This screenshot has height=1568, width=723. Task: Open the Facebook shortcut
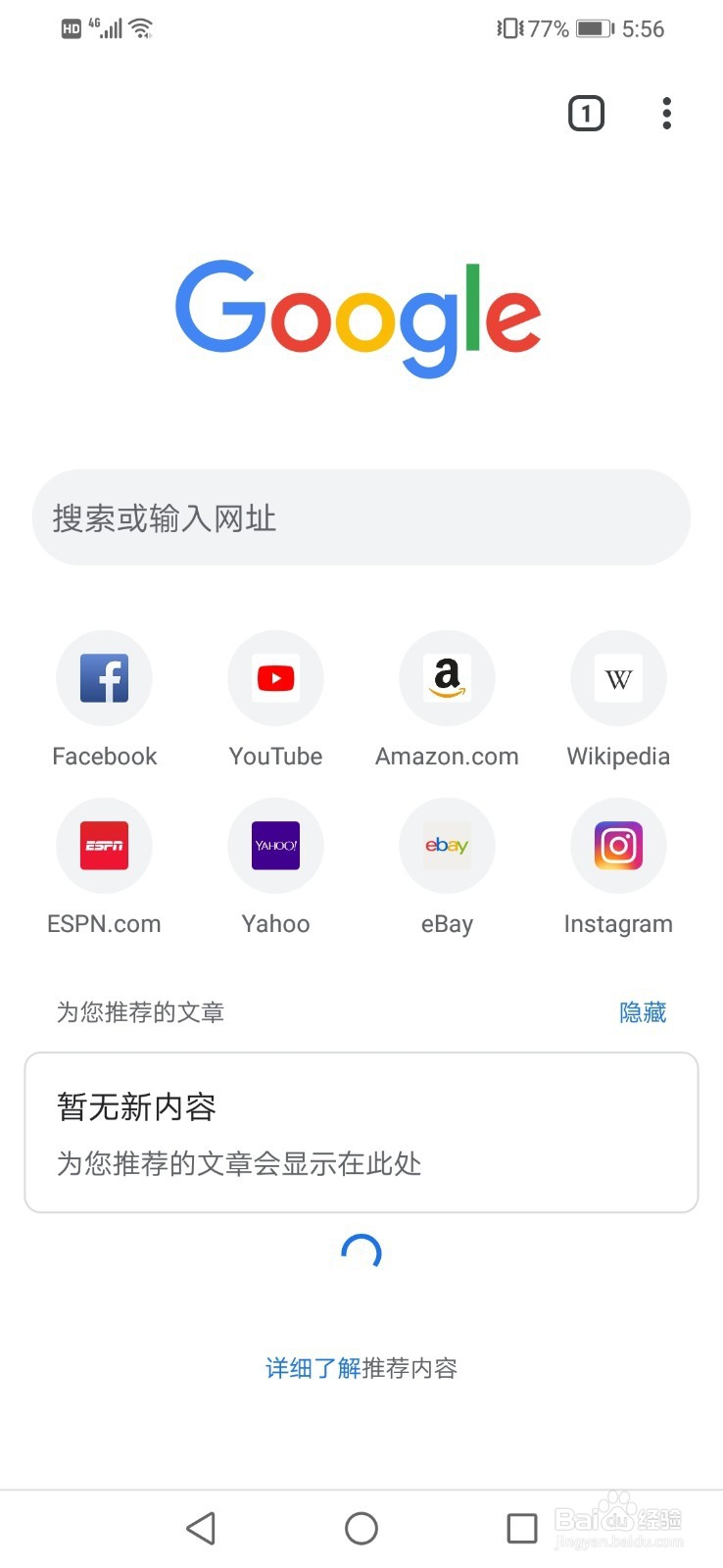(104, 678)
